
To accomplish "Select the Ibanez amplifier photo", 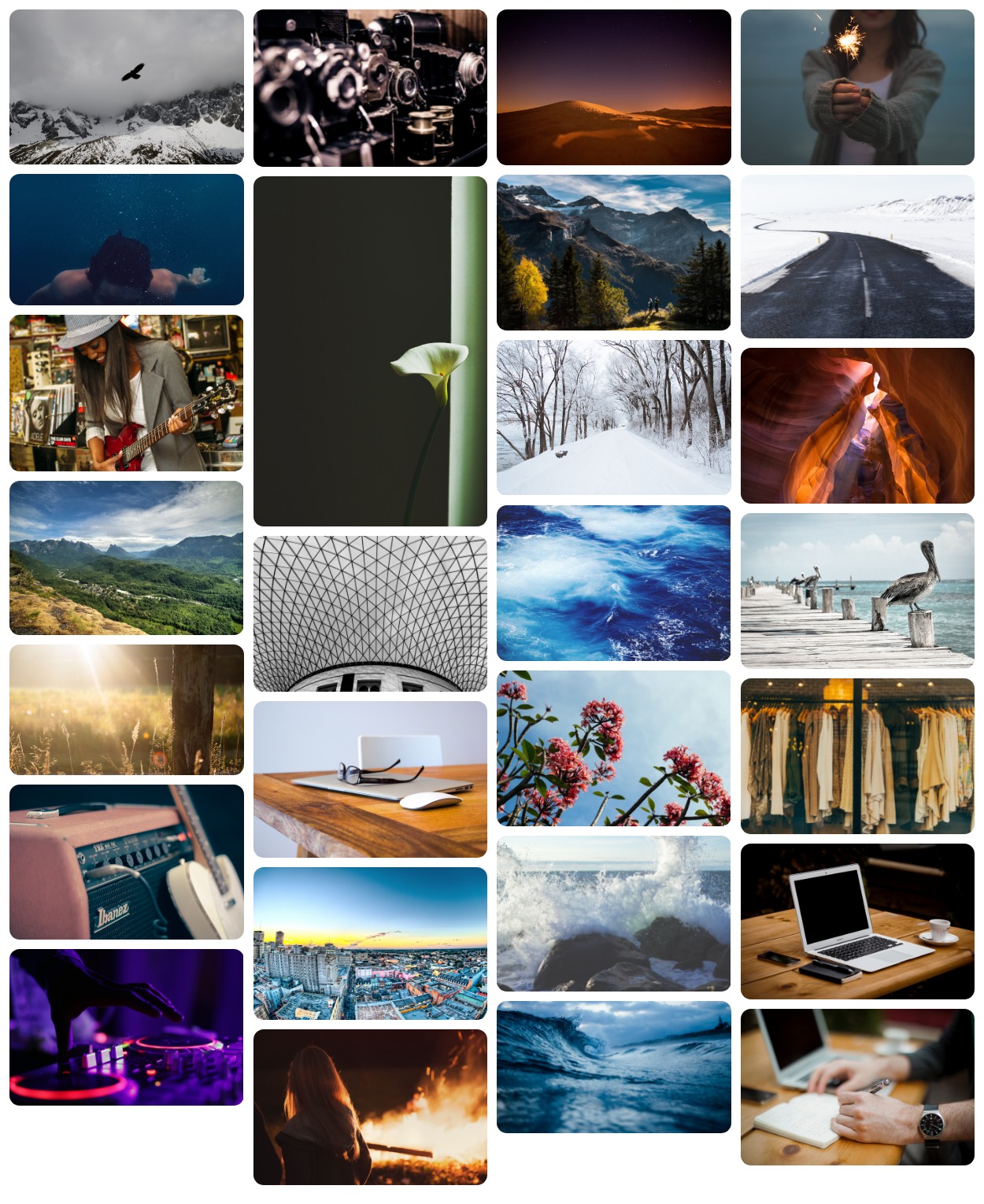I will tap(126, 862).
